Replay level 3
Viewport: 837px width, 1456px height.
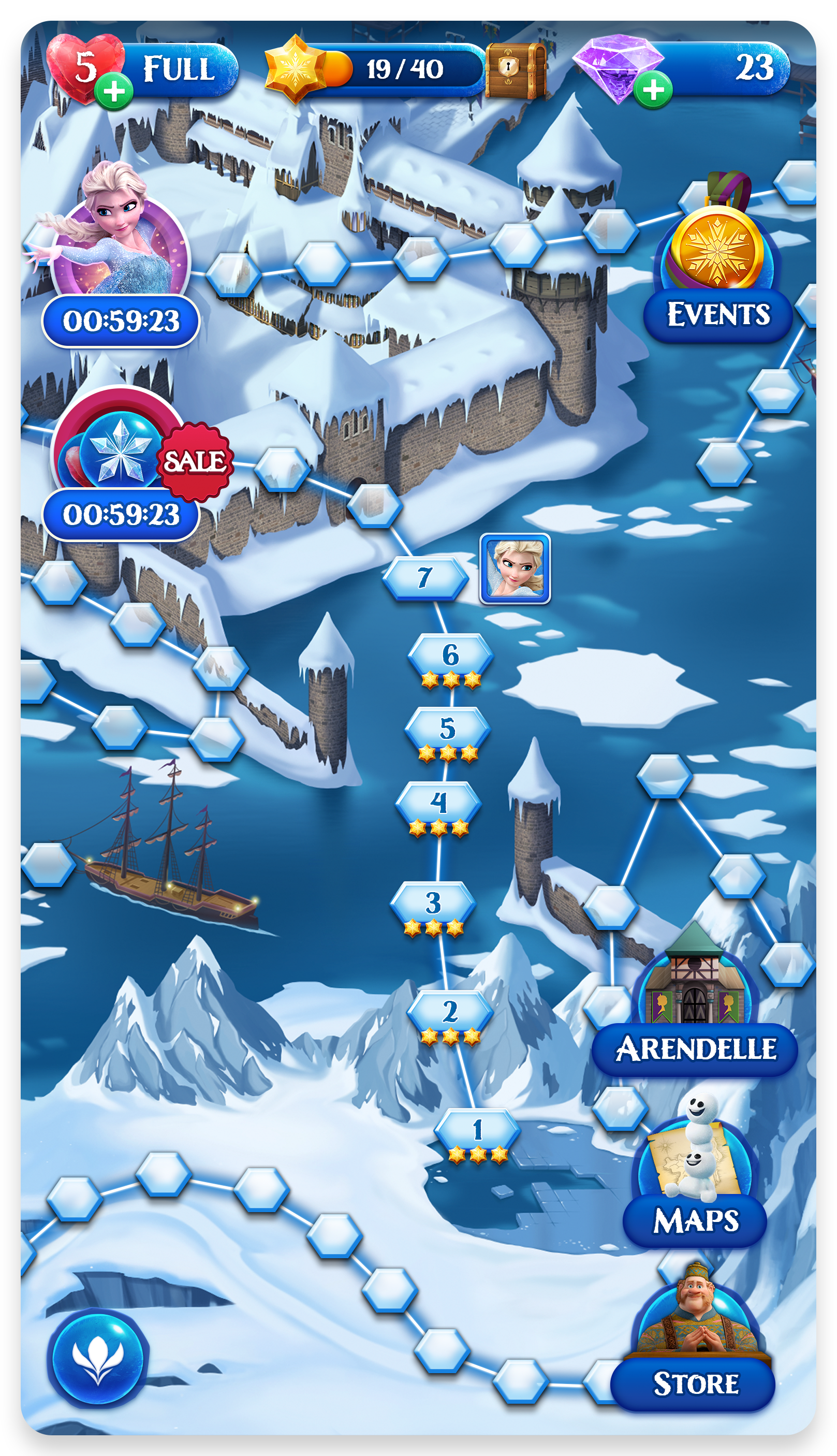[x=433, y=903]
